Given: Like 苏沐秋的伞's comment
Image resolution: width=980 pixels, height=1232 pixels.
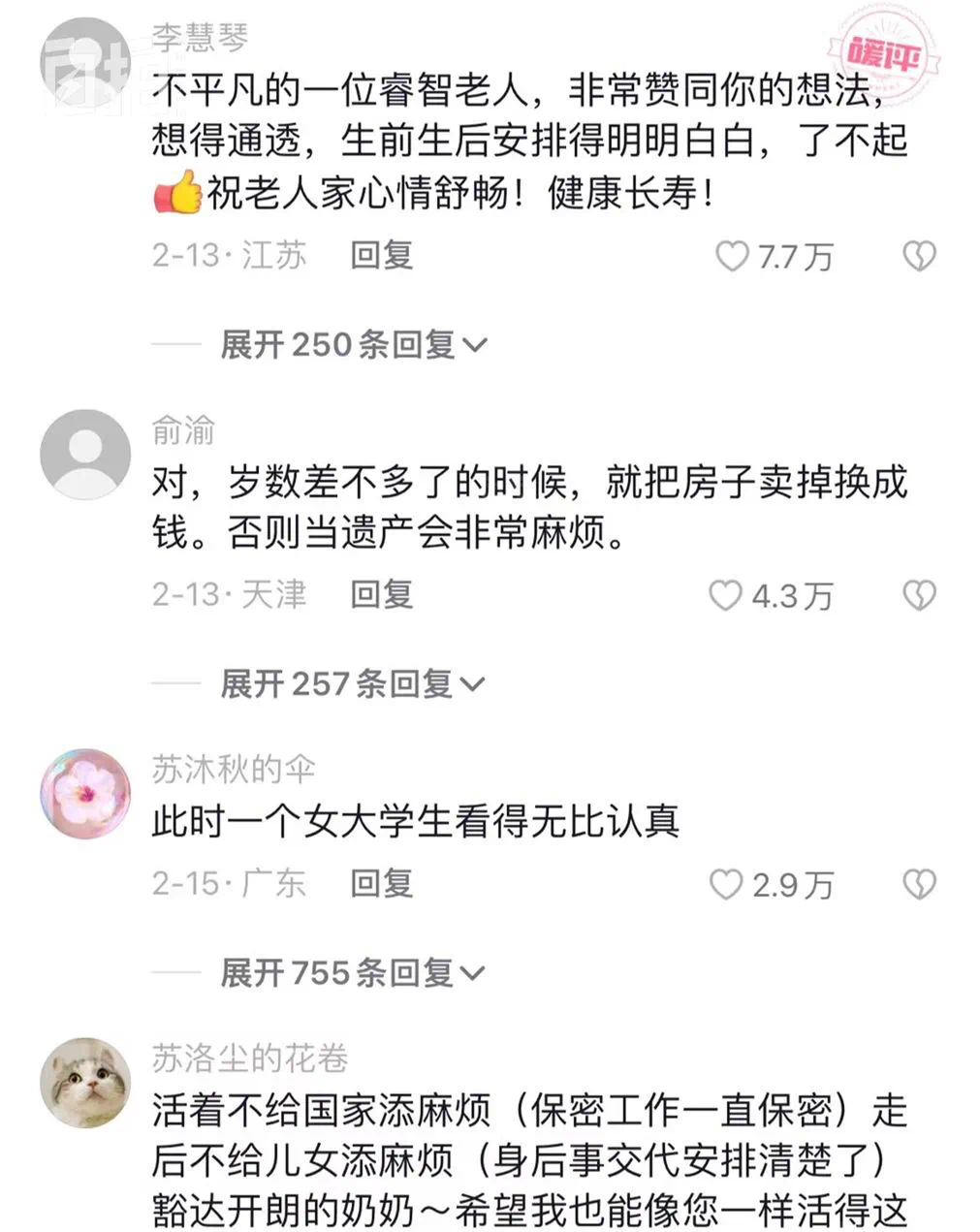Looking at the screenshot, I should (x=726, y=884).
